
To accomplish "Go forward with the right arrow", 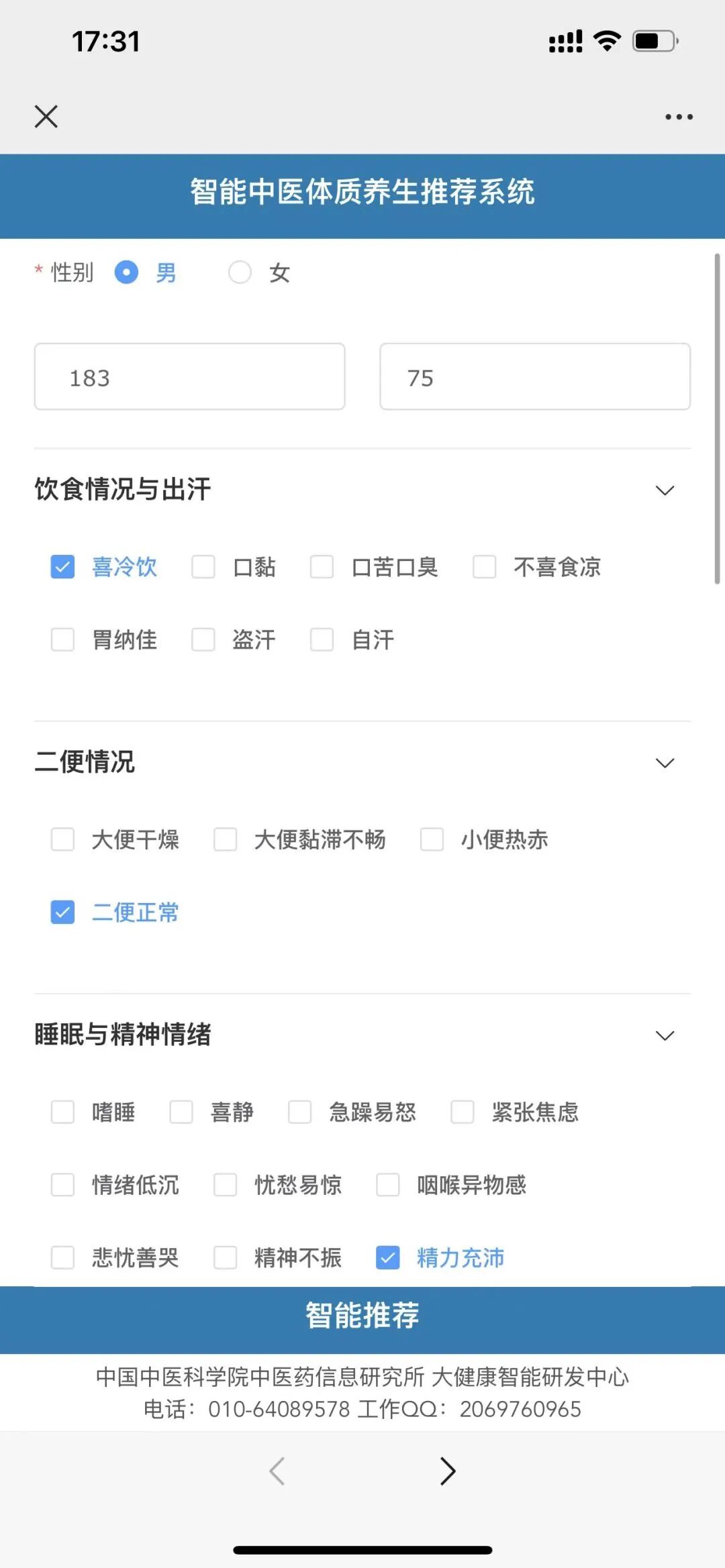I will [x=448, y=1471].
